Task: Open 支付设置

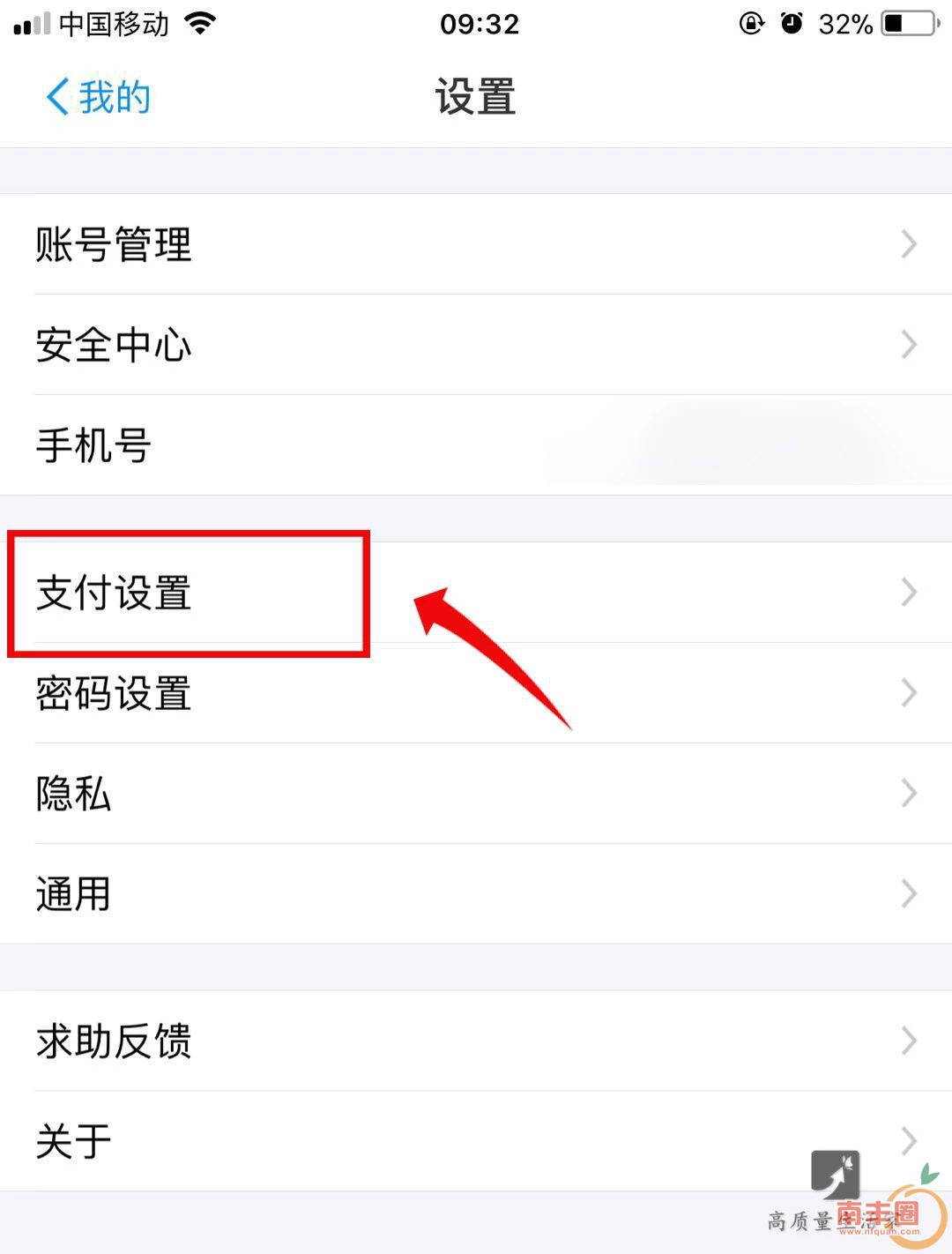Action: tap(115, 593)
